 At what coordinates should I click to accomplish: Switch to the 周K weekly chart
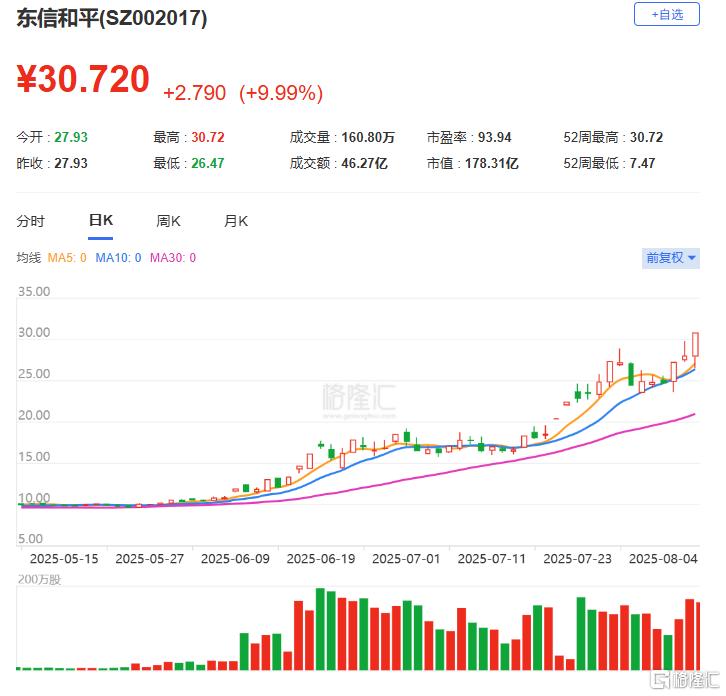(168, 221)
